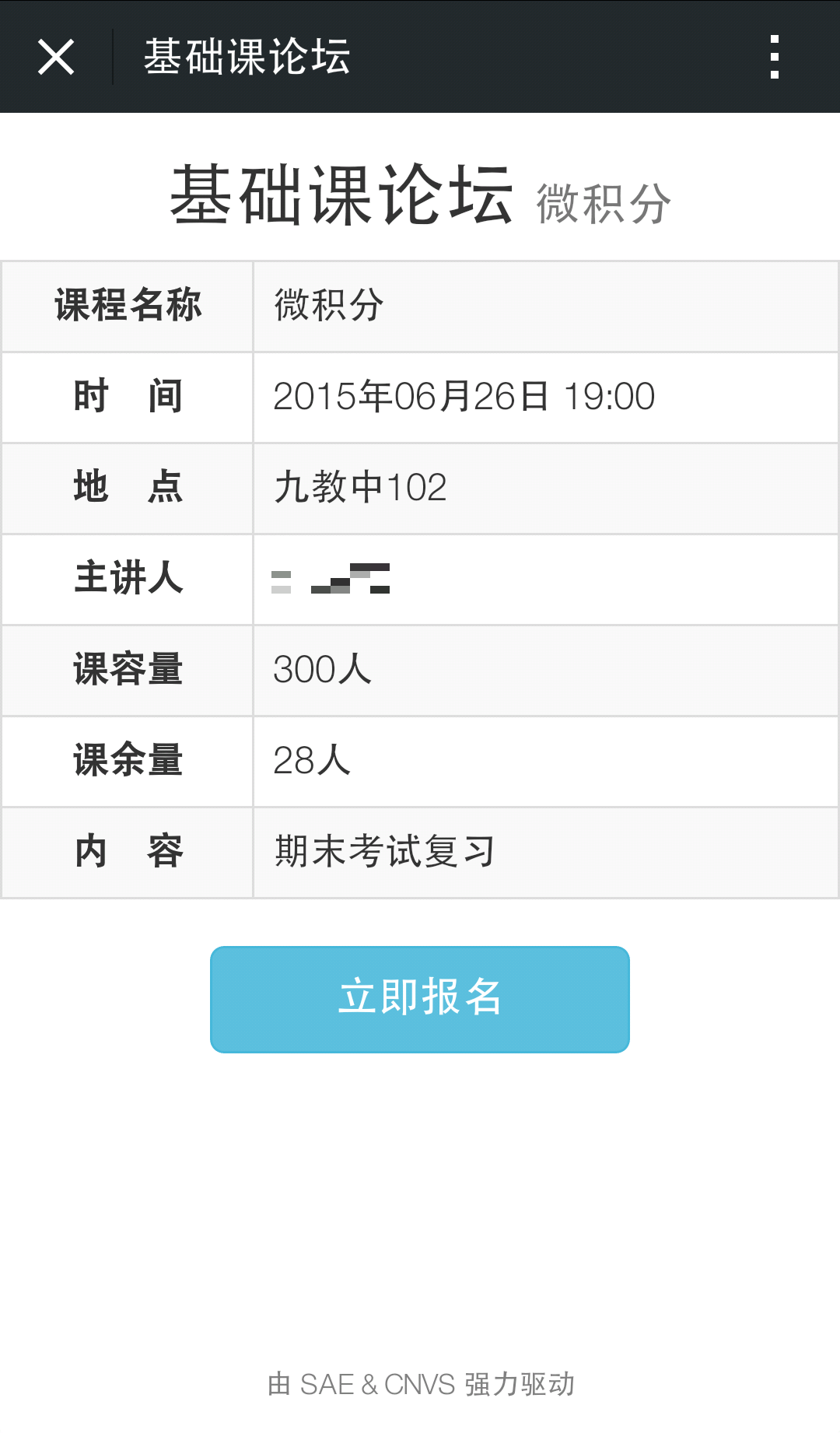
Task: Open the three-dot overflow menu
Action: (774, 57)
